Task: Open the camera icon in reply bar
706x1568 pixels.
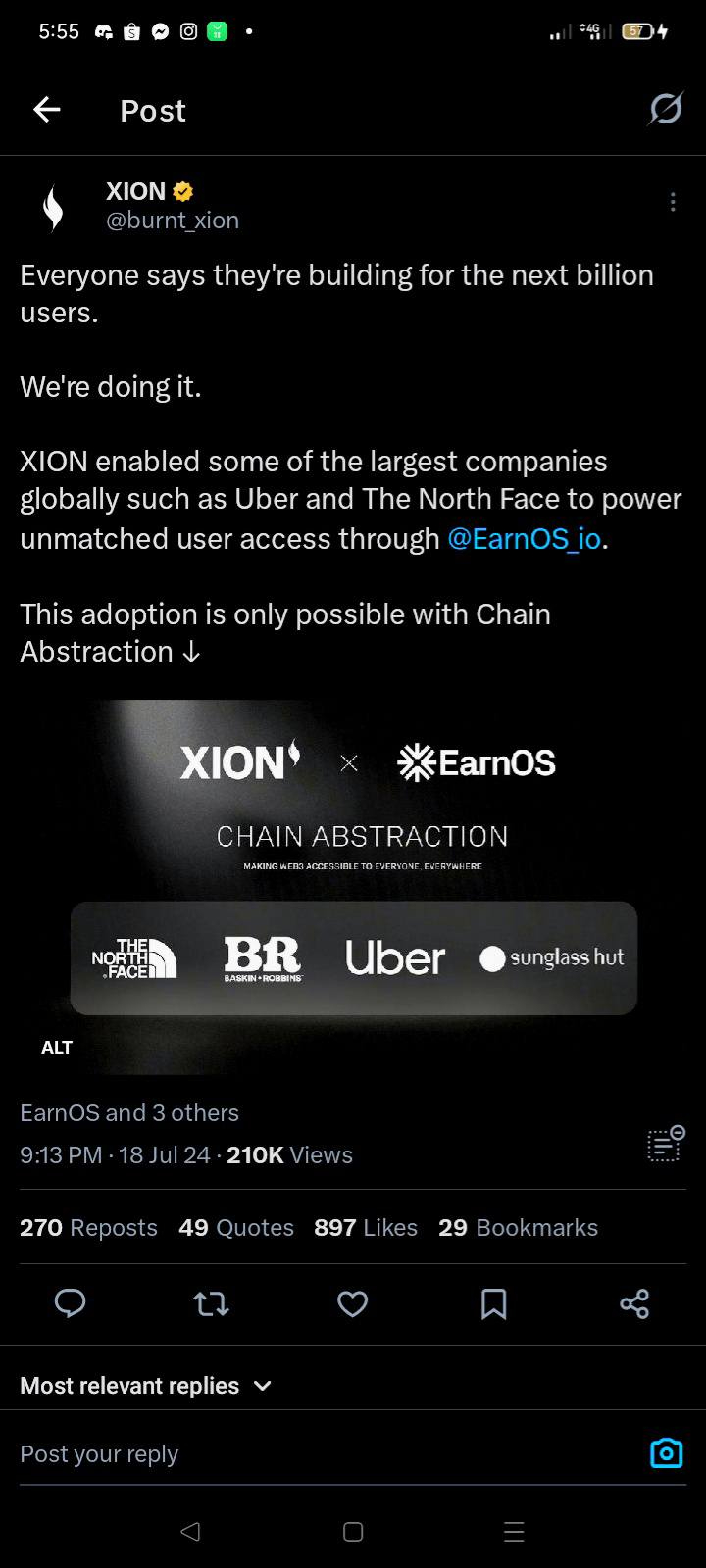Action: click(x=666, y=1452)
